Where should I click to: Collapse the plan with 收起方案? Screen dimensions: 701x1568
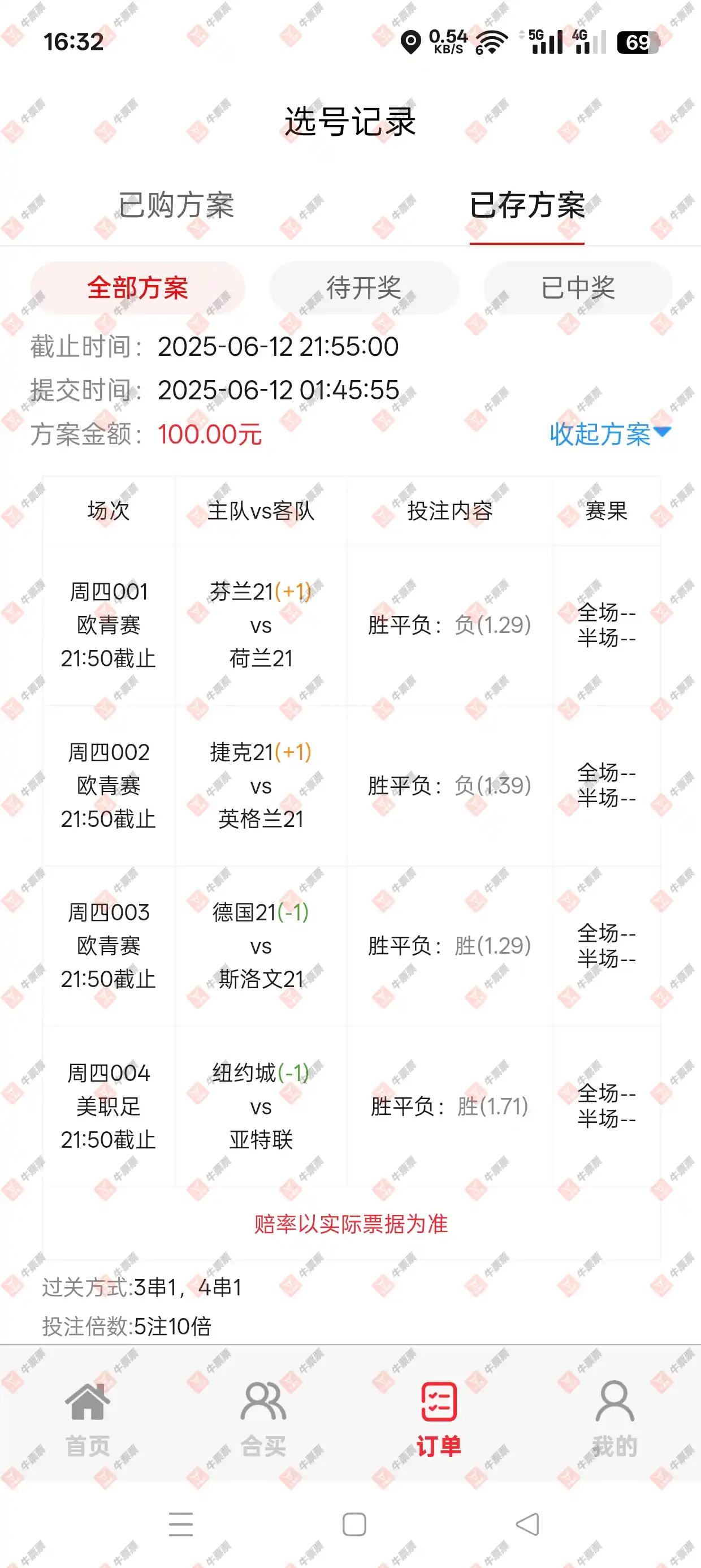pyautogui.click(x=608, y=434)
